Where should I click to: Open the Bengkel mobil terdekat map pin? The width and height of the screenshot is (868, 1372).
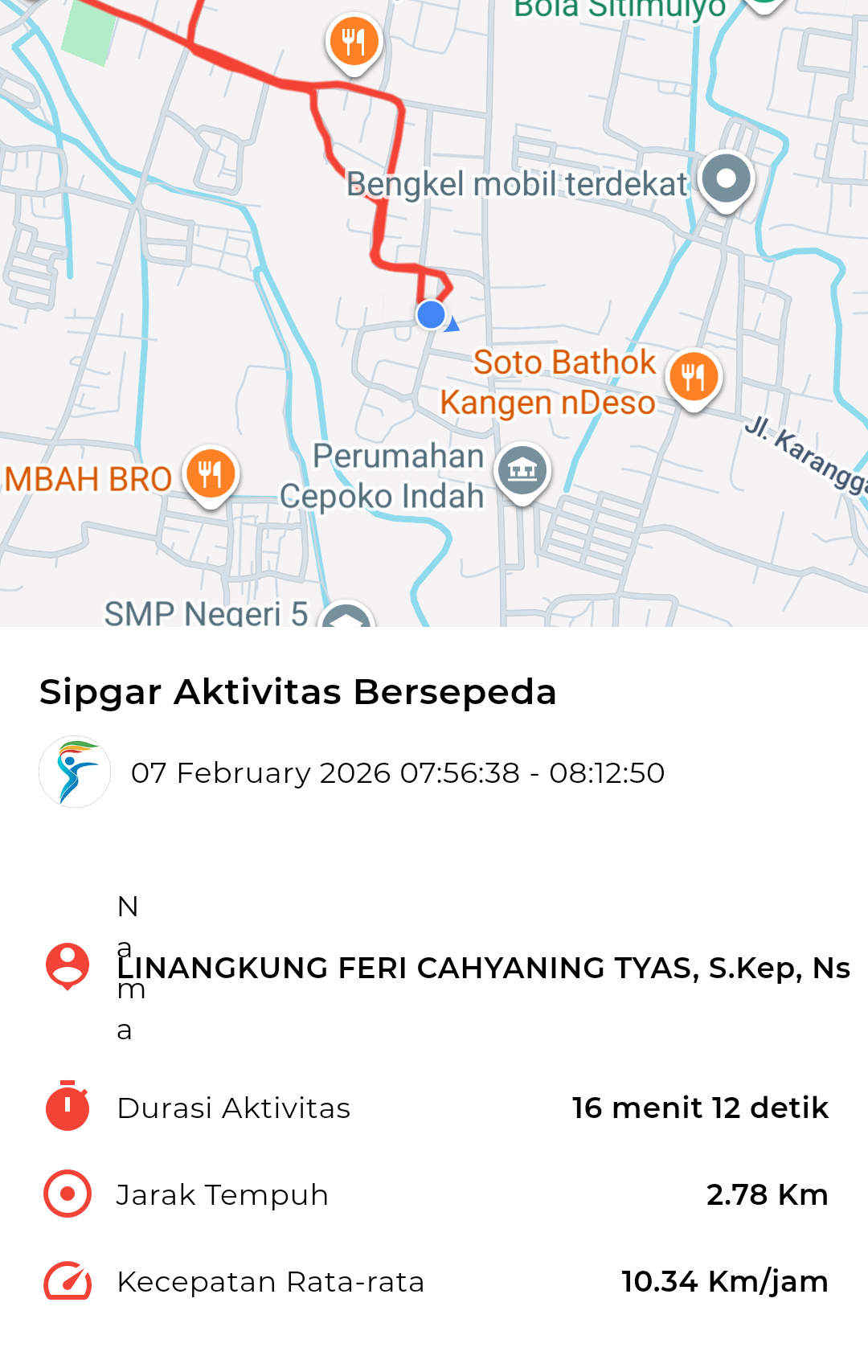726,180
